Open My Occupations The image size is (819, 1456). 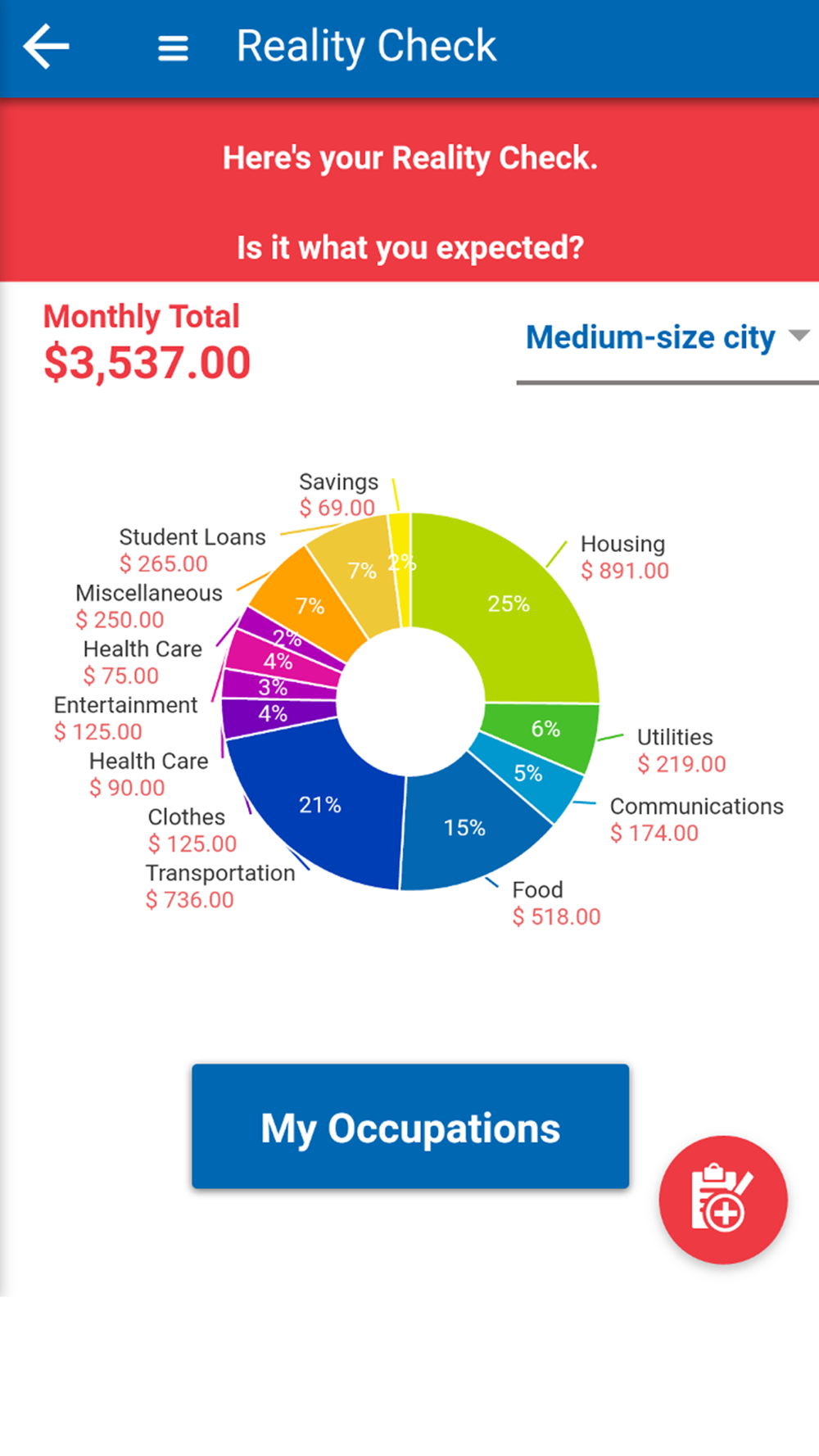(410, 1126)
